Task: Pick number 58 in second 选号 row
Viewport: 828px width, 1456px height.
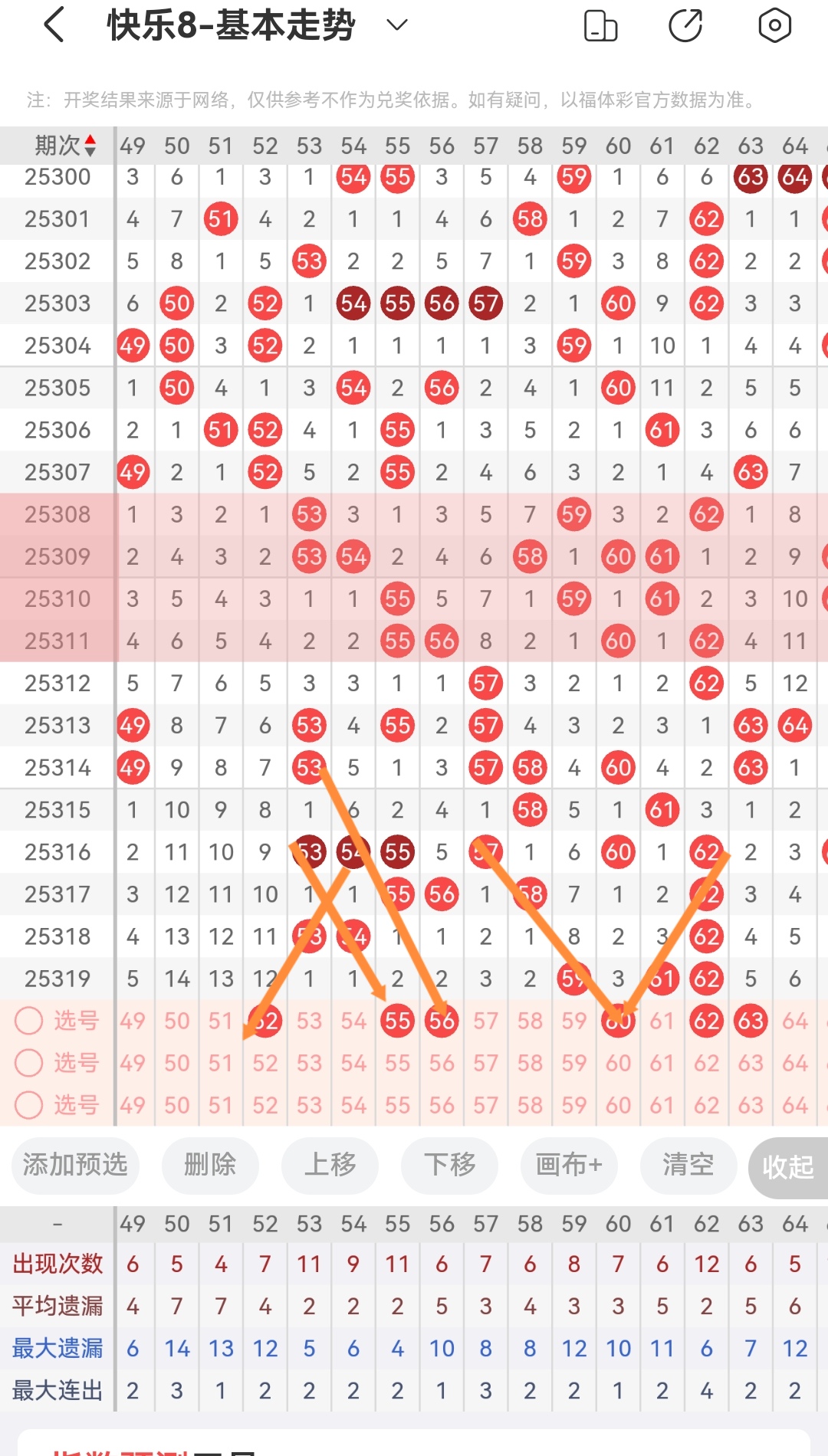Action: [x=530, y=1063]
